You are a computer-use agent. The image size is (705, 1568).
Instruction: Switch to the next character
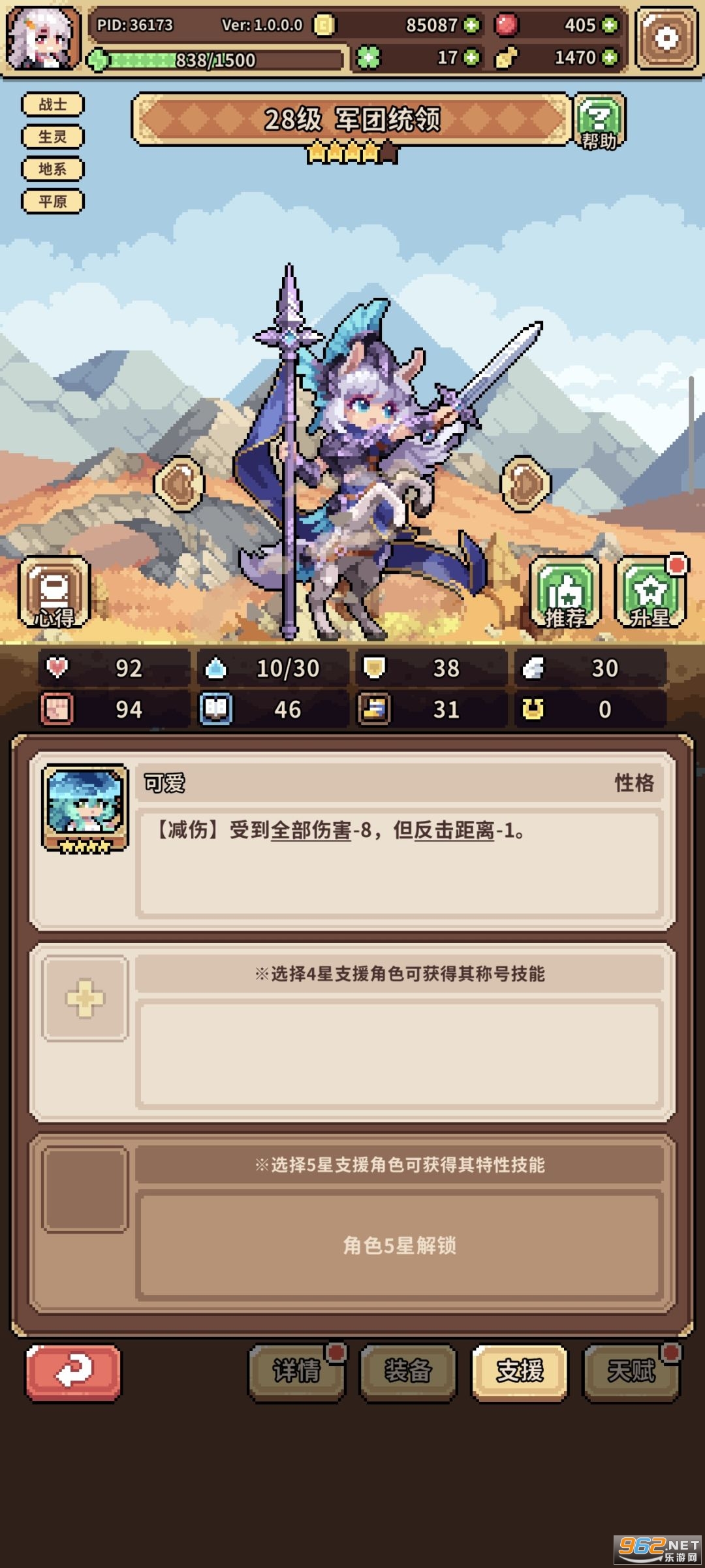click(525, 484)
